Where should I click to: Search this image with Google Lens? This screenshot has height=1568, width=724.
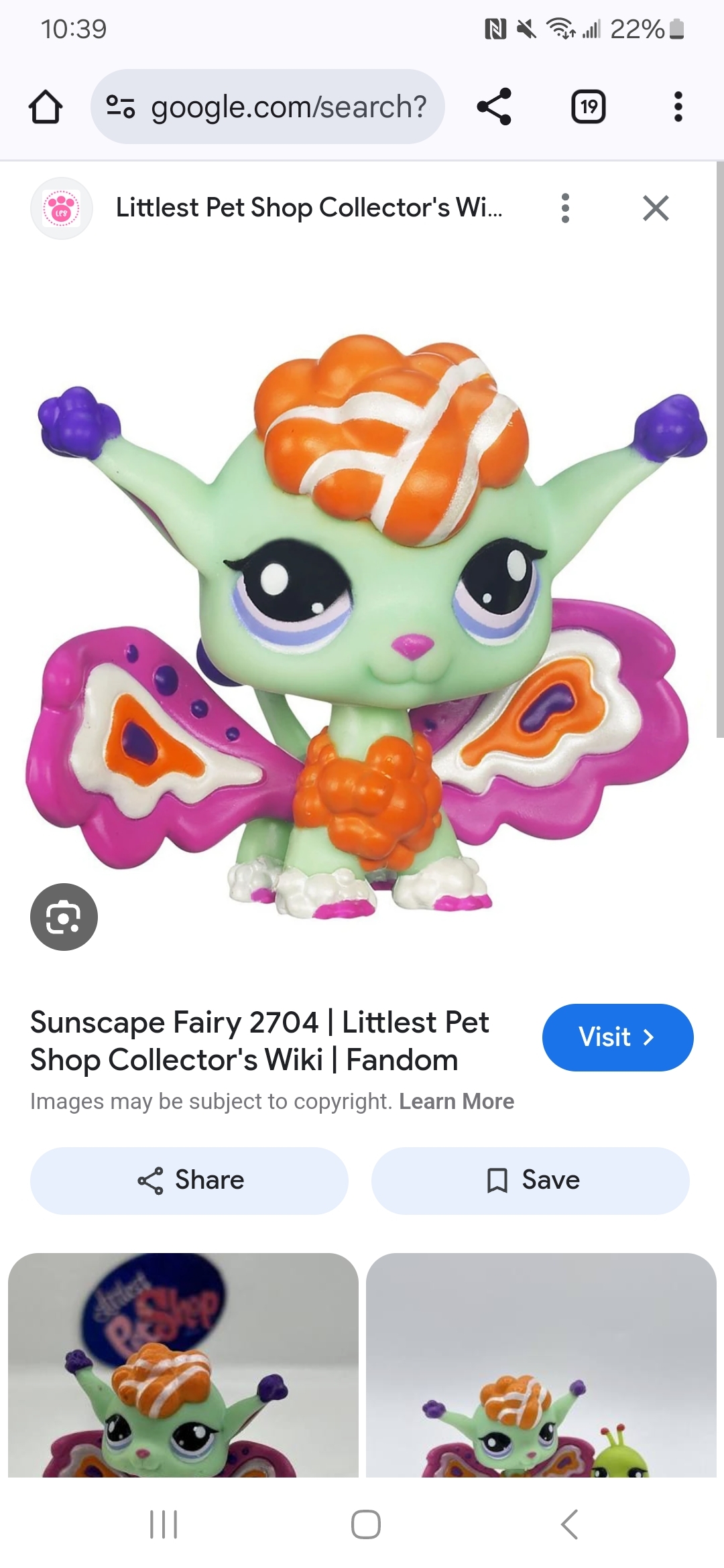[x=64, y=917]
